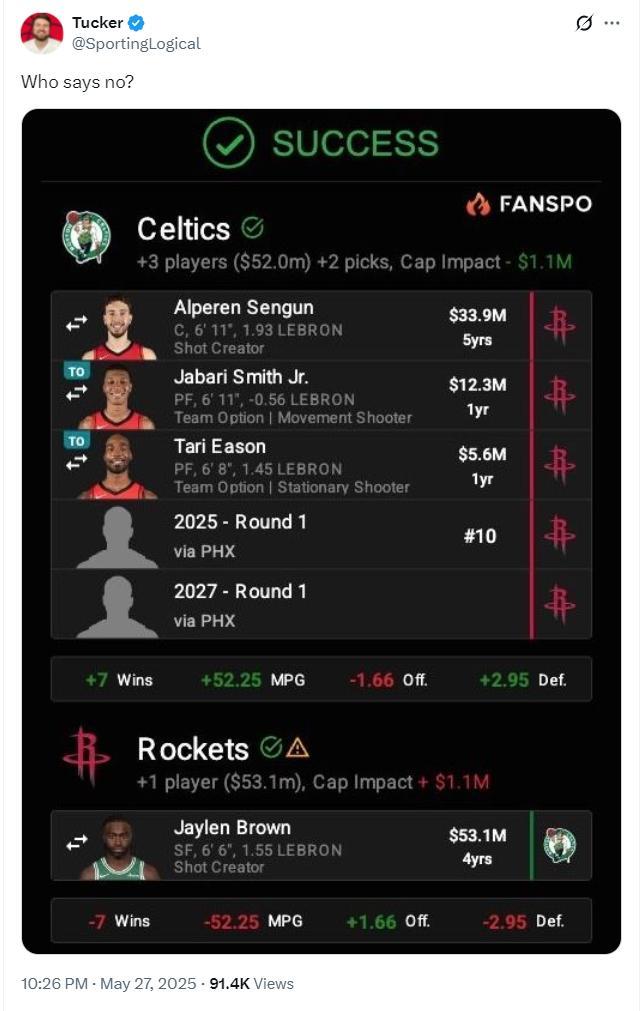Screen dimensions: 640x1011
Task: Open the @SportingLogical handle
Action: click(x=136, y=43)
